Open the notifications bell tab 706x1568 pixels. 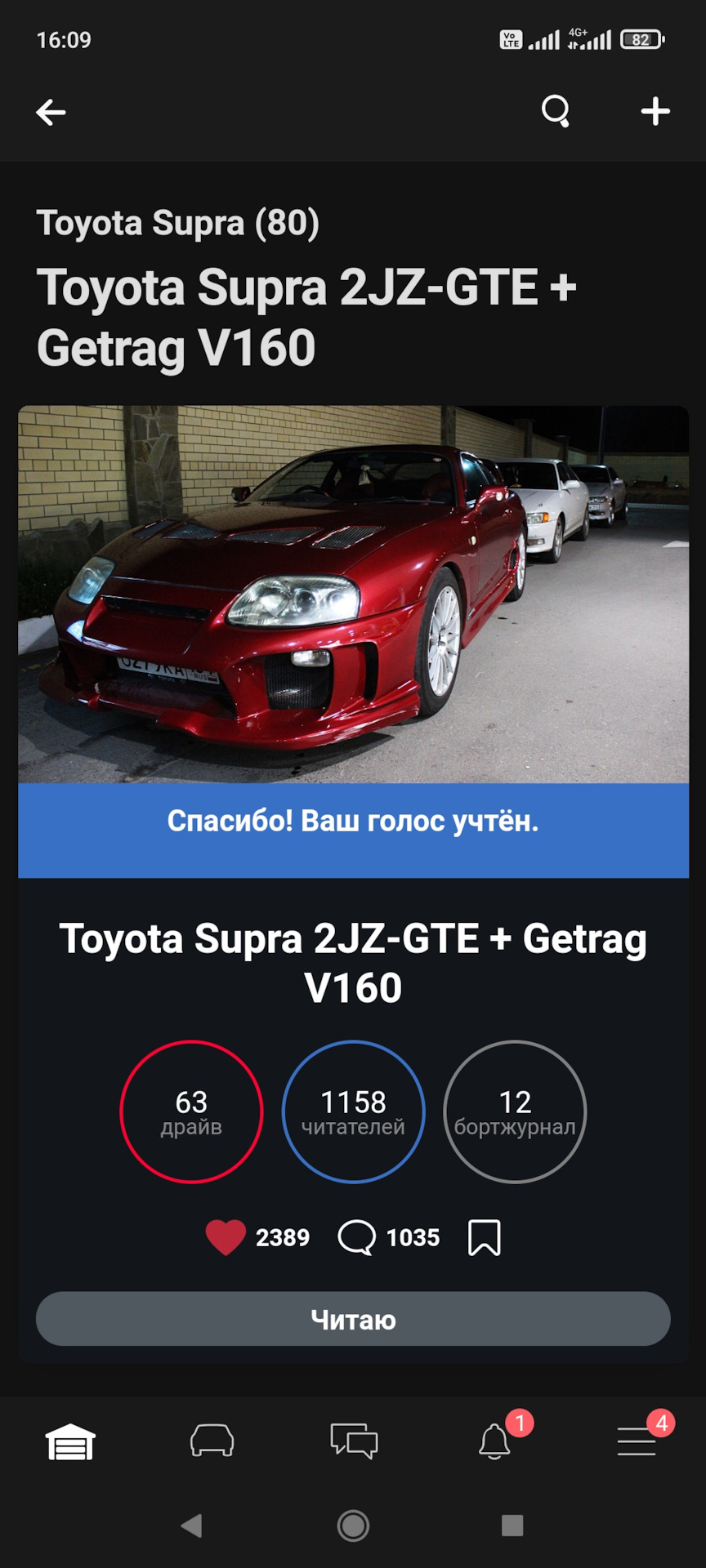pyautogui.click(x=494, y=1441)
